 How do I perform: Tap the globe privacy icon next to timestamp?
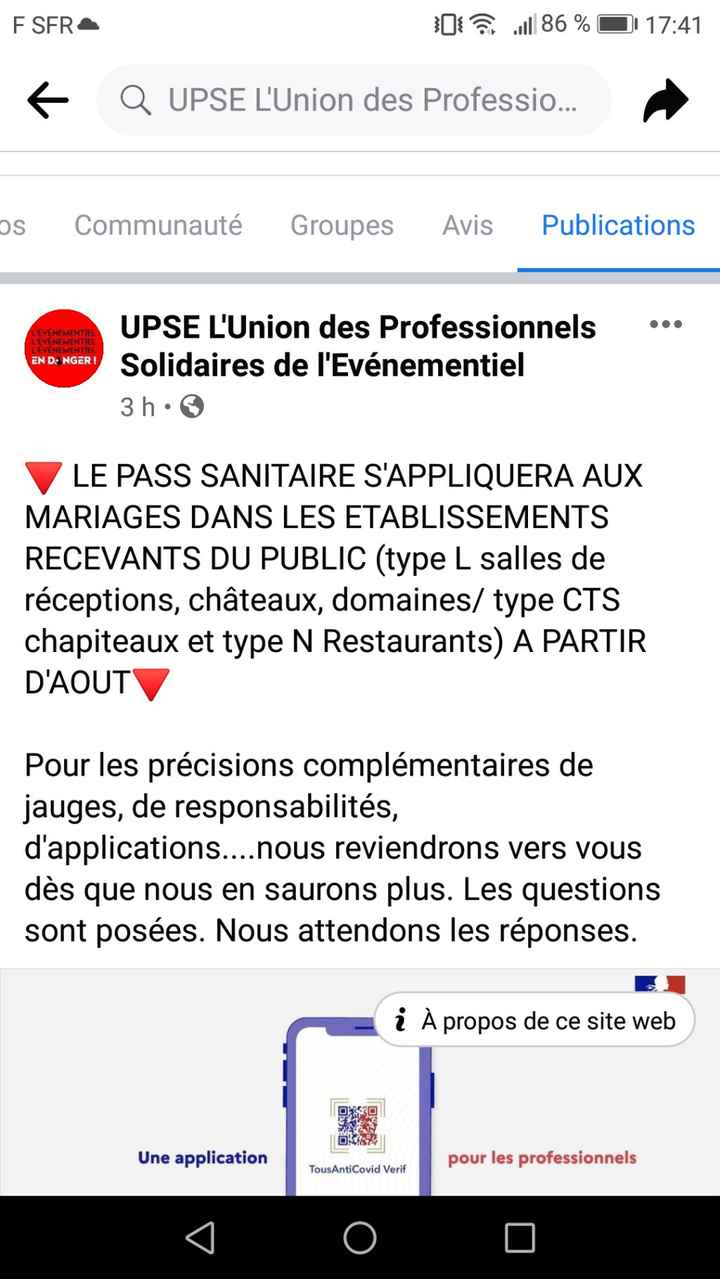[193, 407]
